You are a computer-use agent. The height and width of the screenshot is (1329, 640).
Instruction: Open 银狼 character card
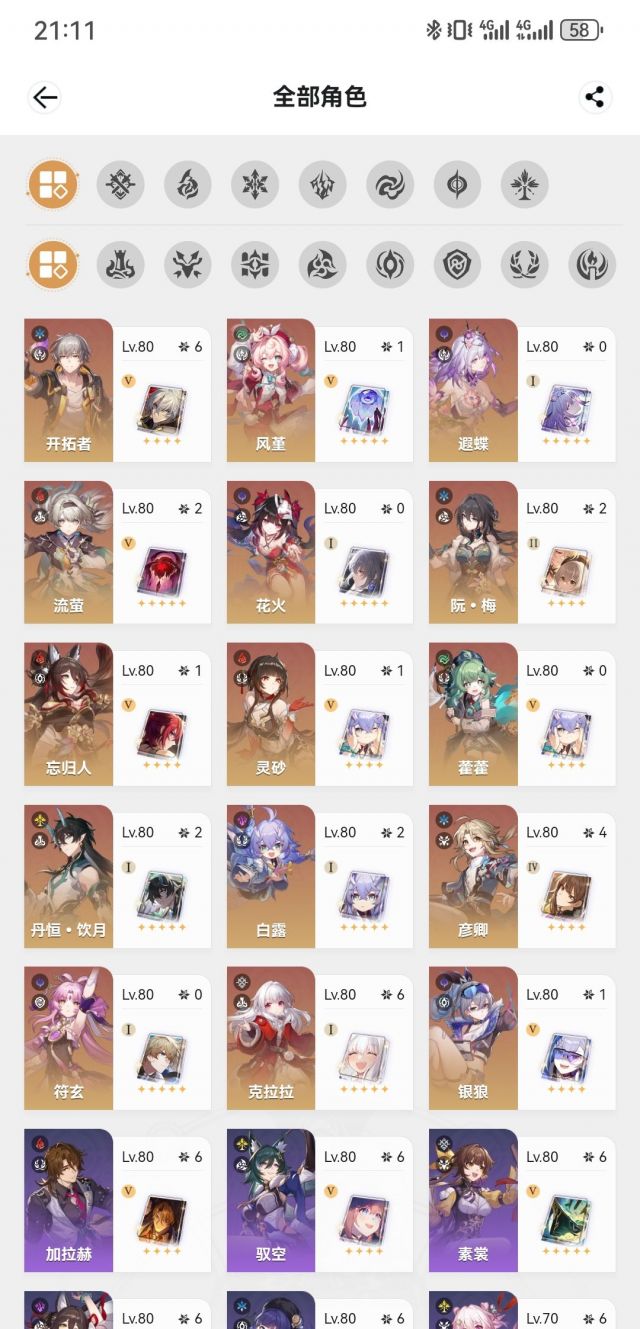tap(522, 1038)
